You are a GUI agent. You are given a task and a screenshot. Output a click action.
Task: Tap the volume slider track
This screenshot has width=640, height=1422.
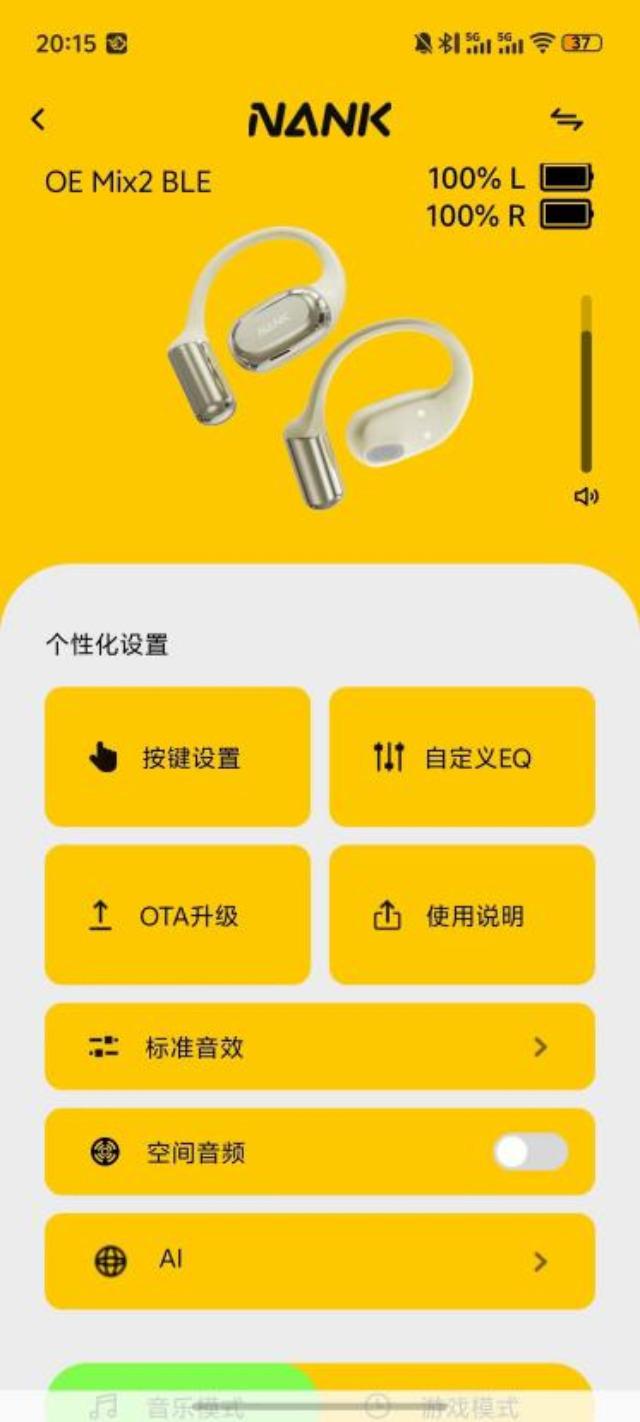point(586,385)
